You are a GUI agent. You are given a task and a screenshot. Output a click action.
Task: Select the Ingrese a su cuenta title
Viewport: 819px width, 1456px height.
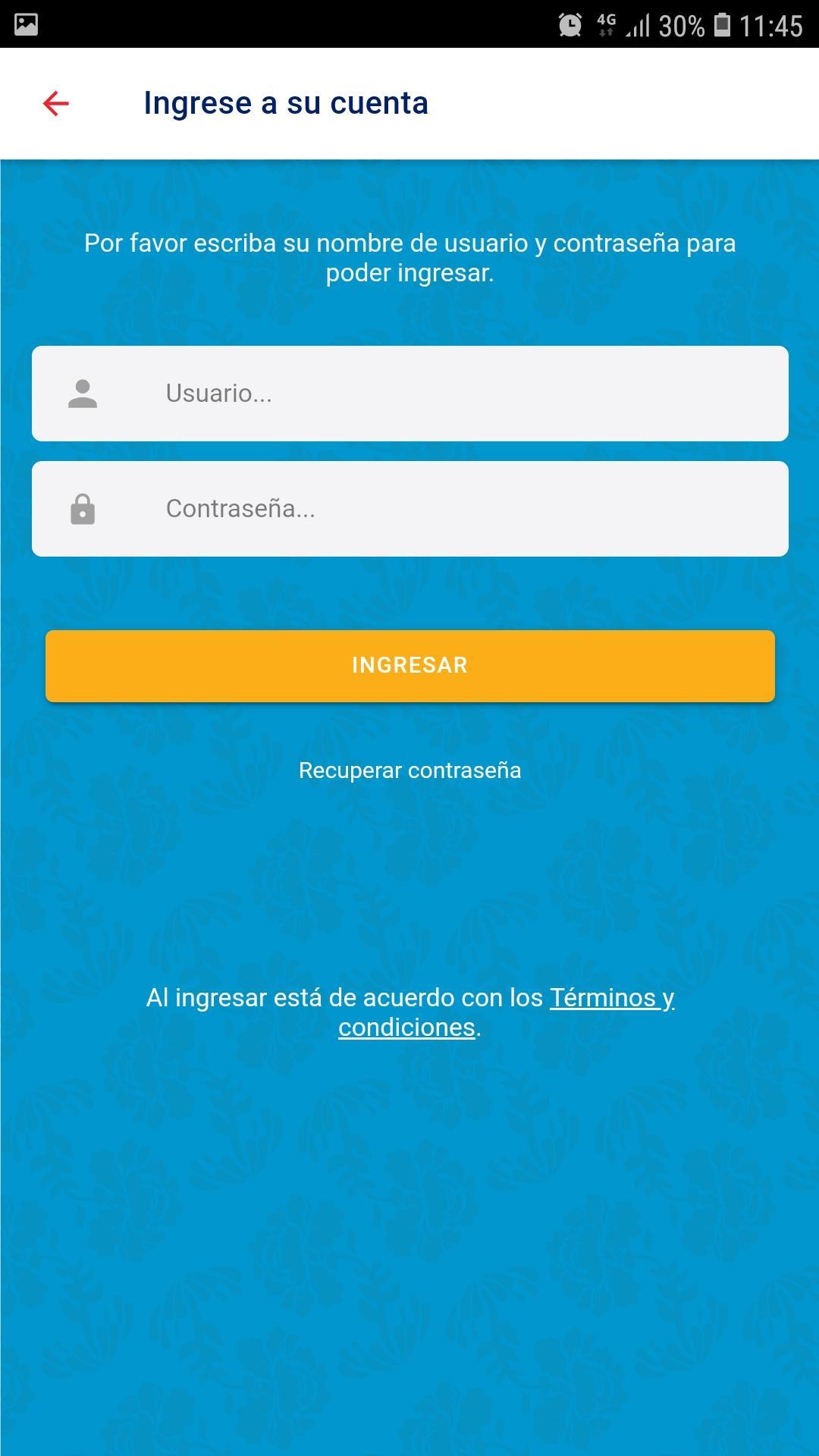286,102
